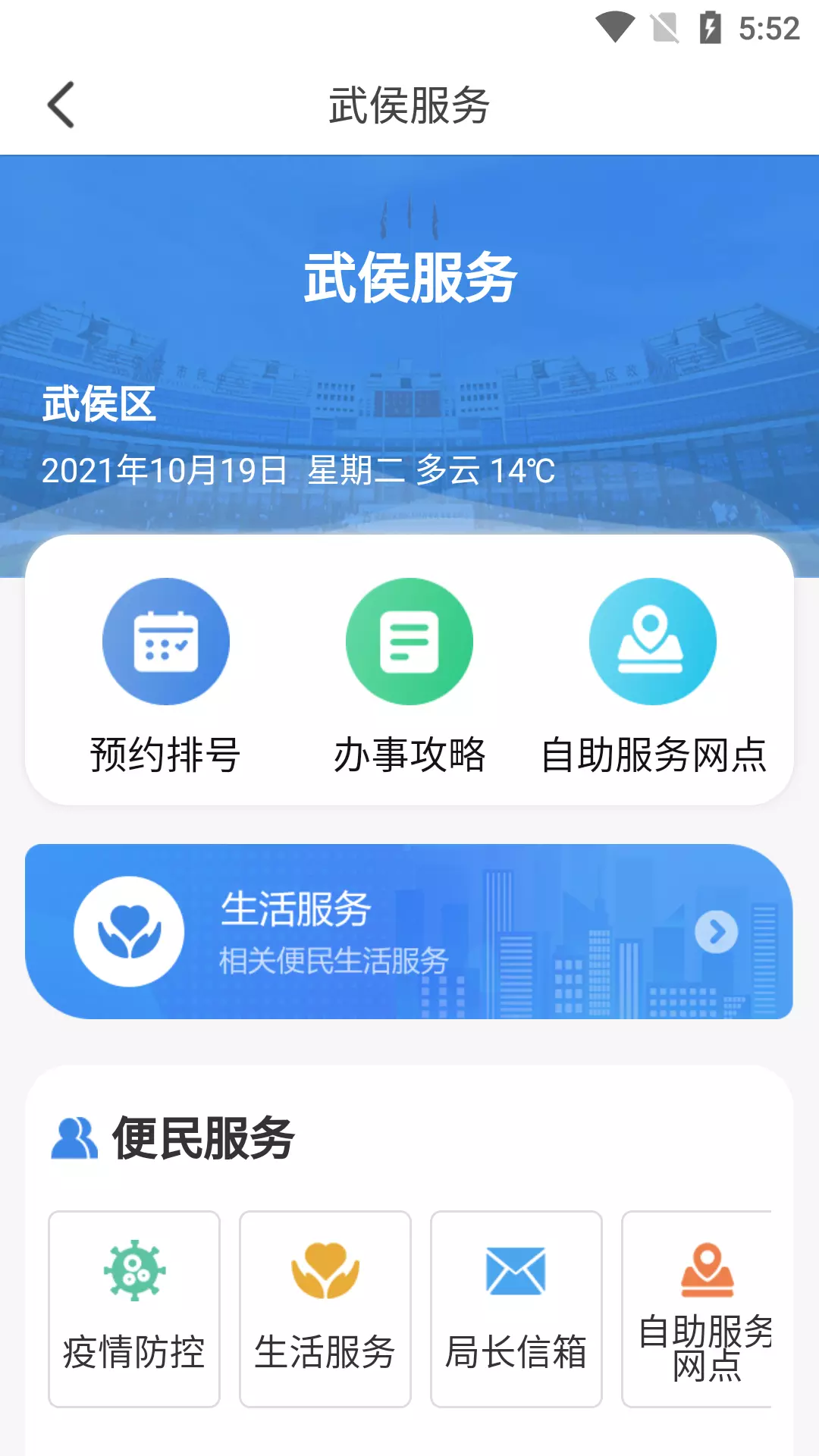The height and width of the screenshot is (1456, 819).
Task: Open 办事攻略 guide
Action: click(409, 676)
